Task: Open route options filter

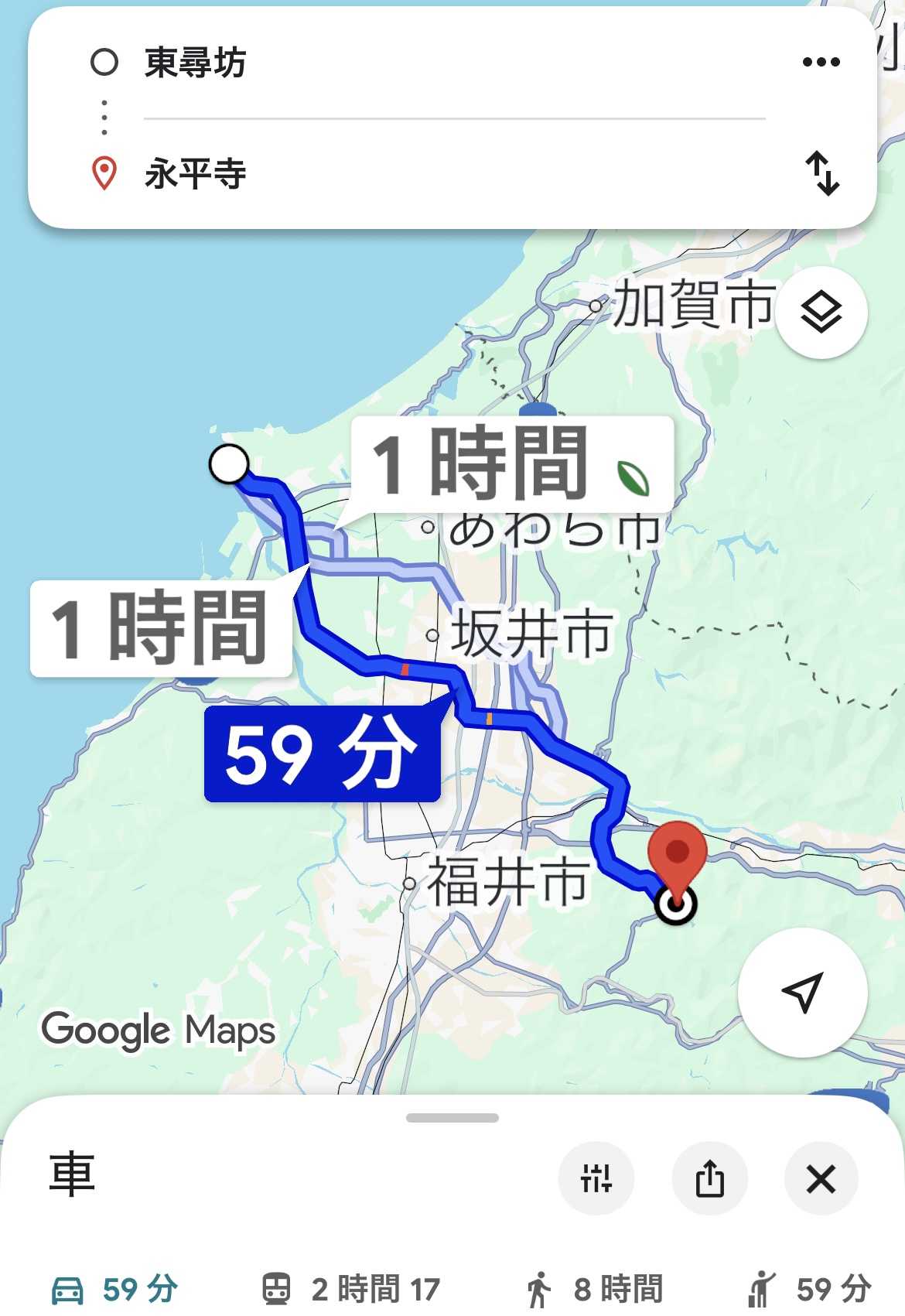Action: 596,1178
